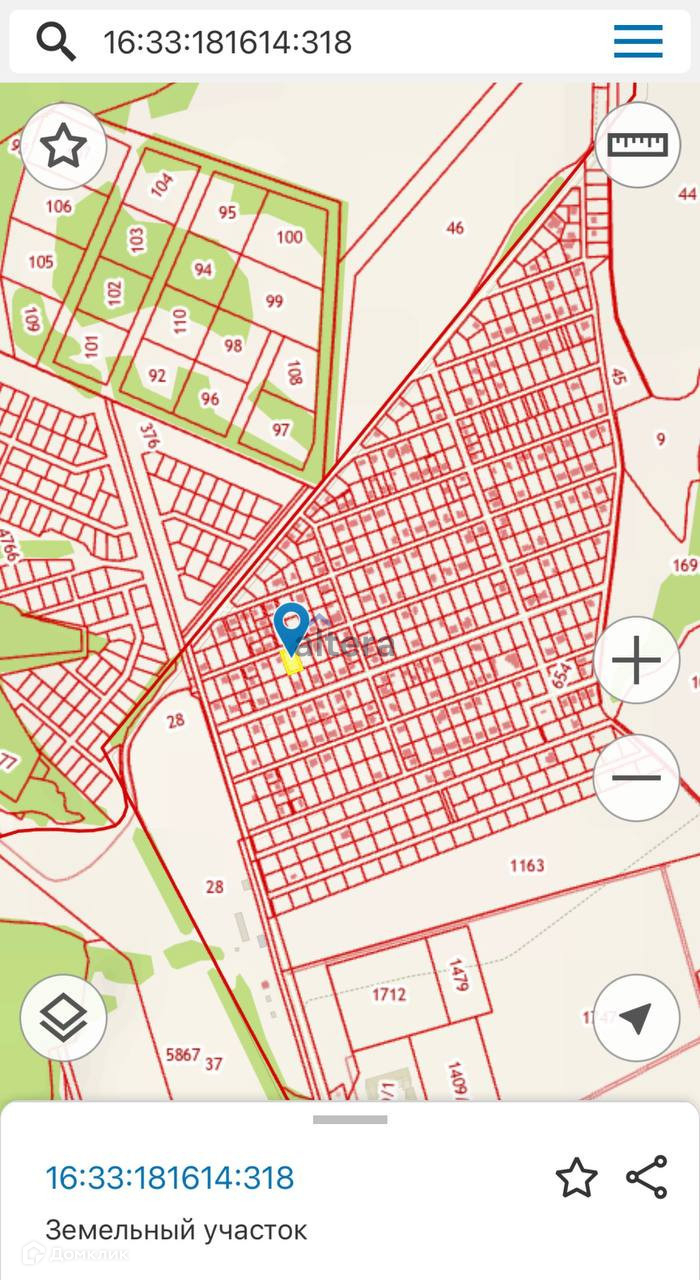
Task: Open the map layers selector
Action: (64, 1017)
